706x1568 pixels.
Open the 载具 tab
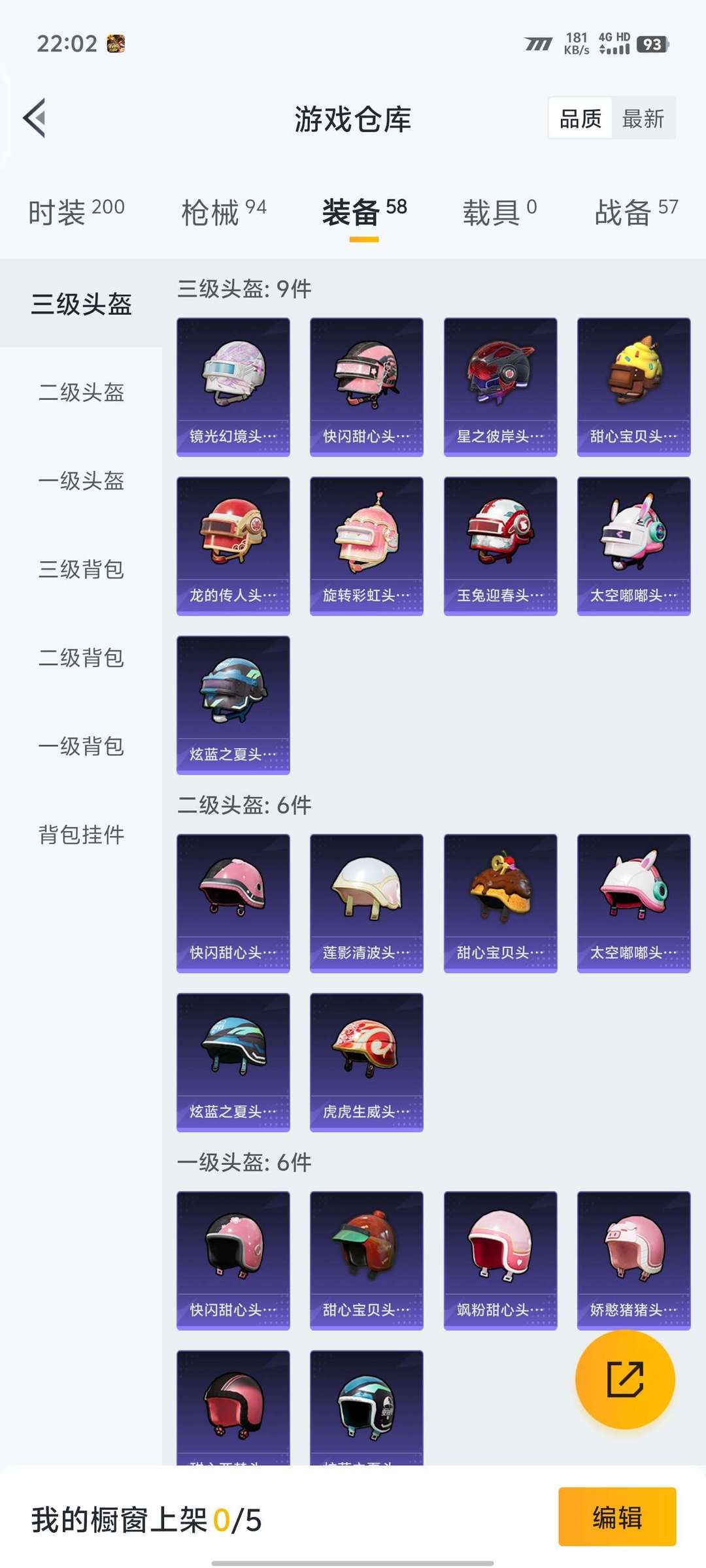tap(499, 212)
